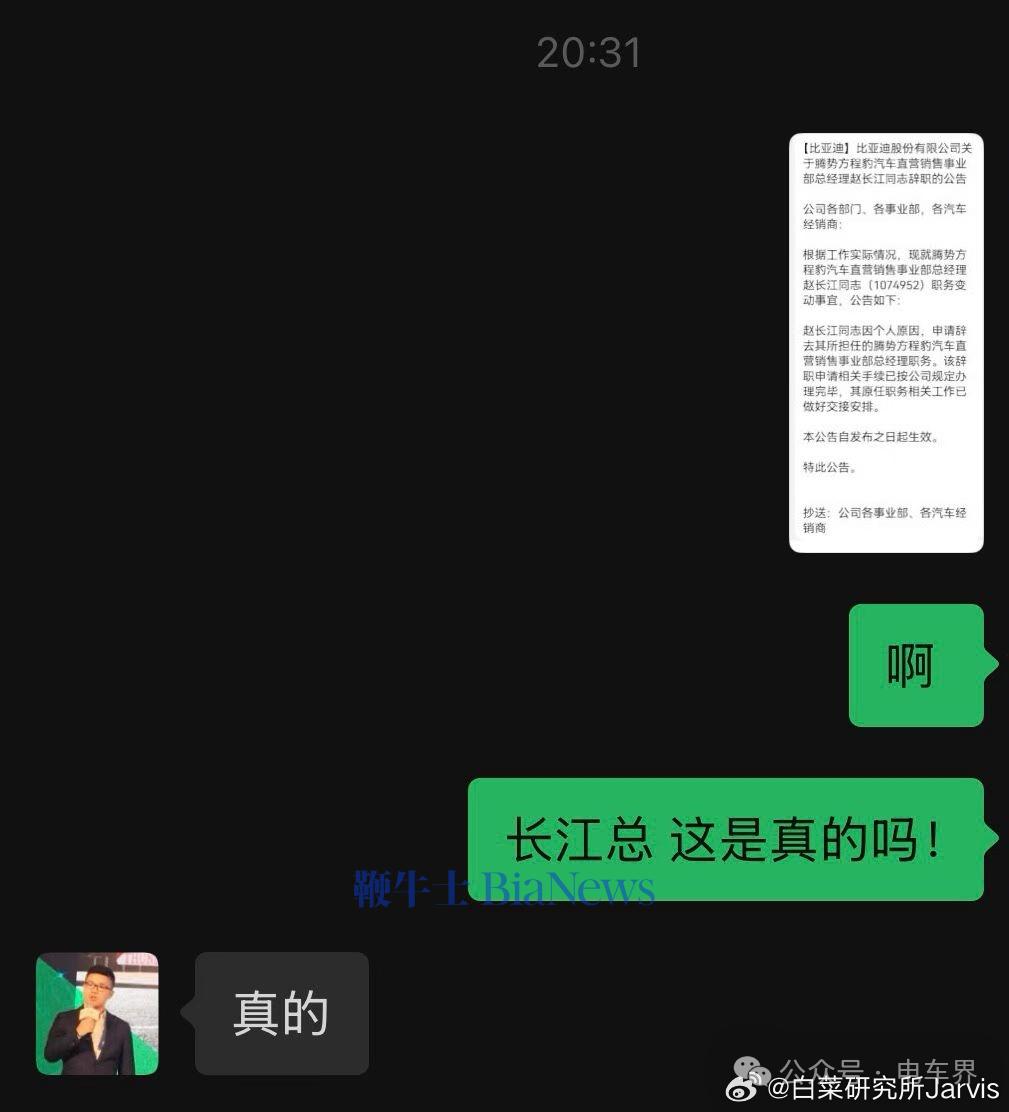The height and width of the screenshot is (1112, 1009).
Task: Tap the green 啊 message bubble
Action: (916, 663)
